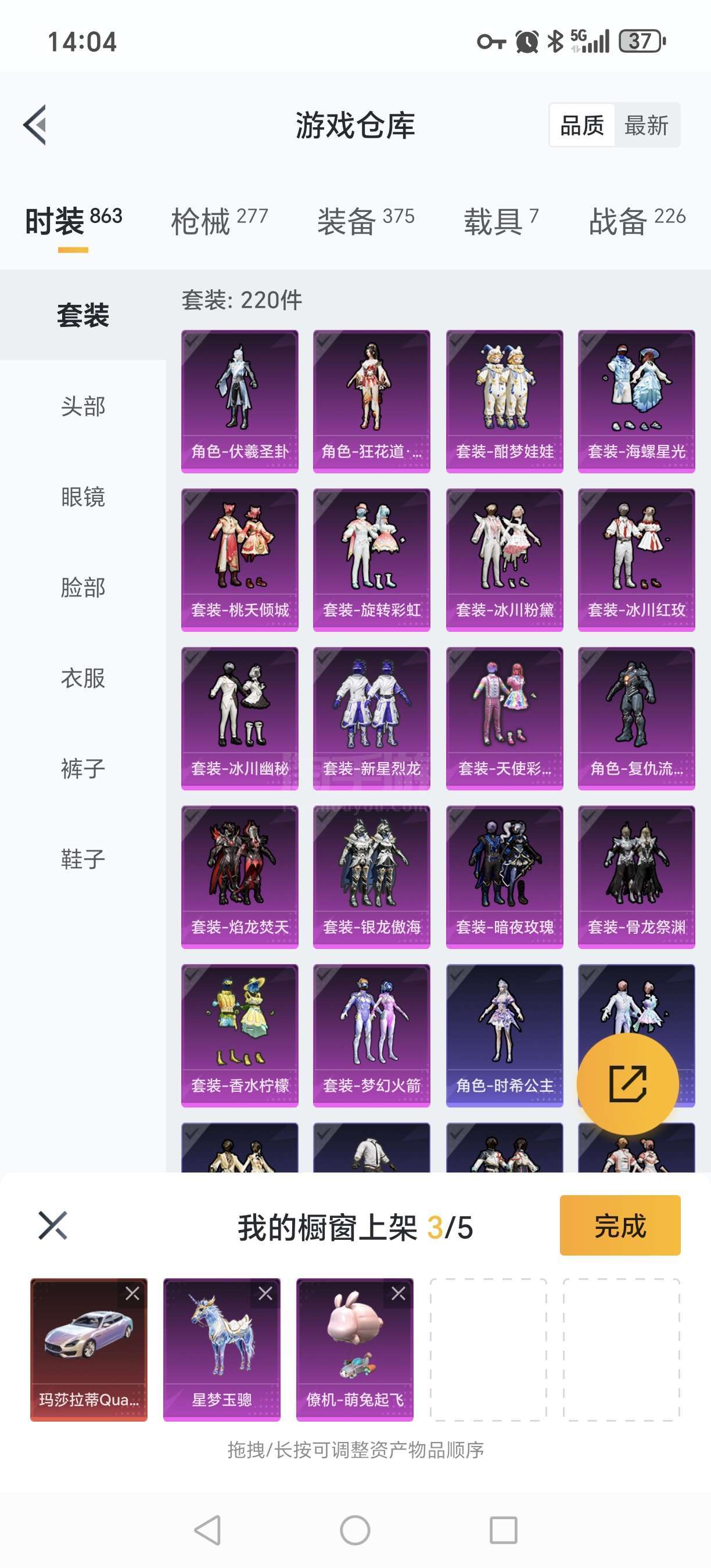Switch to the 装备 tab
The image size is (711, 1568).
[365, 220]
